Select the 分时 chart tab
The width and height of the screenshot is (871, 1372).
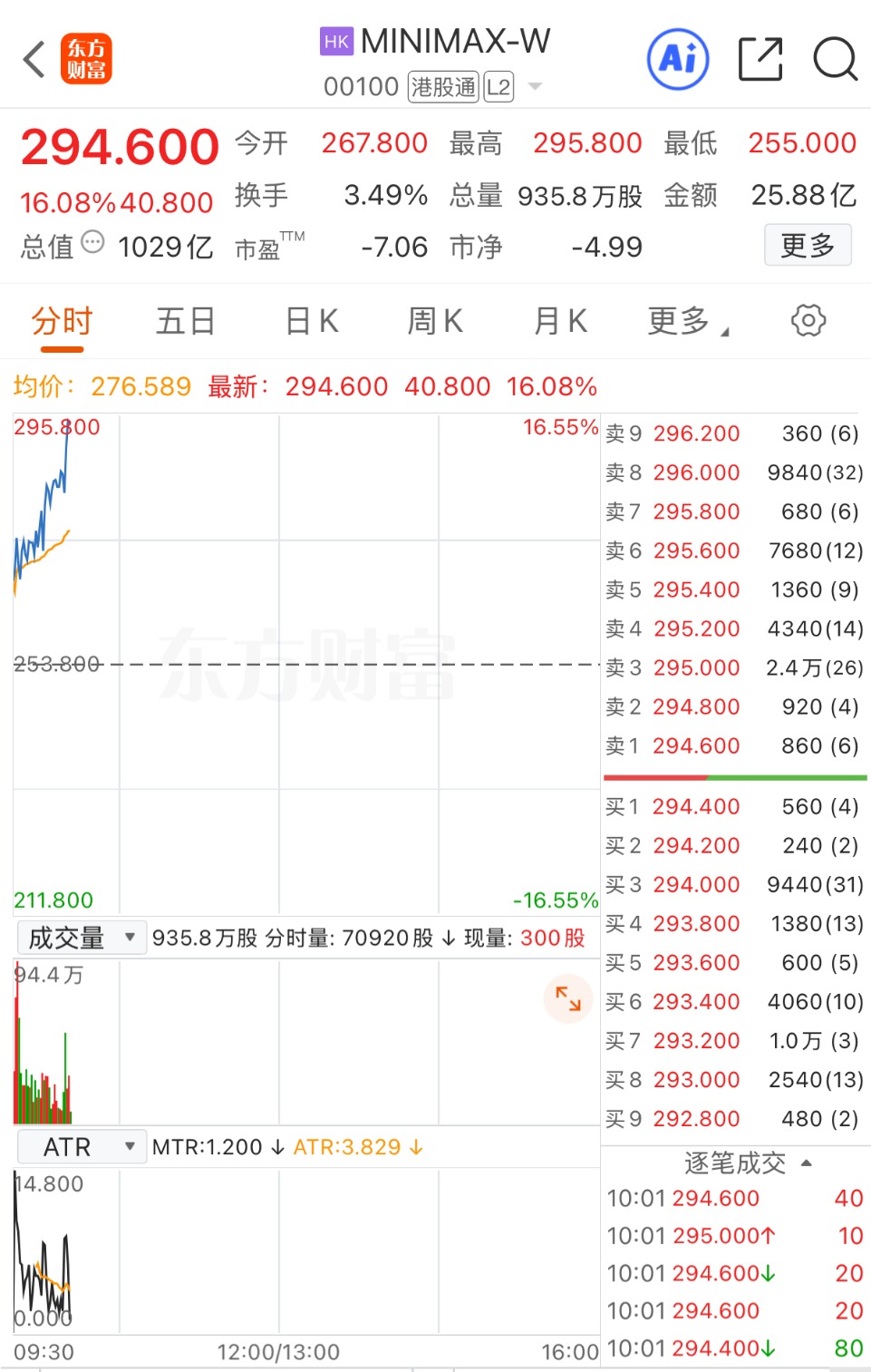coord(62,321)
